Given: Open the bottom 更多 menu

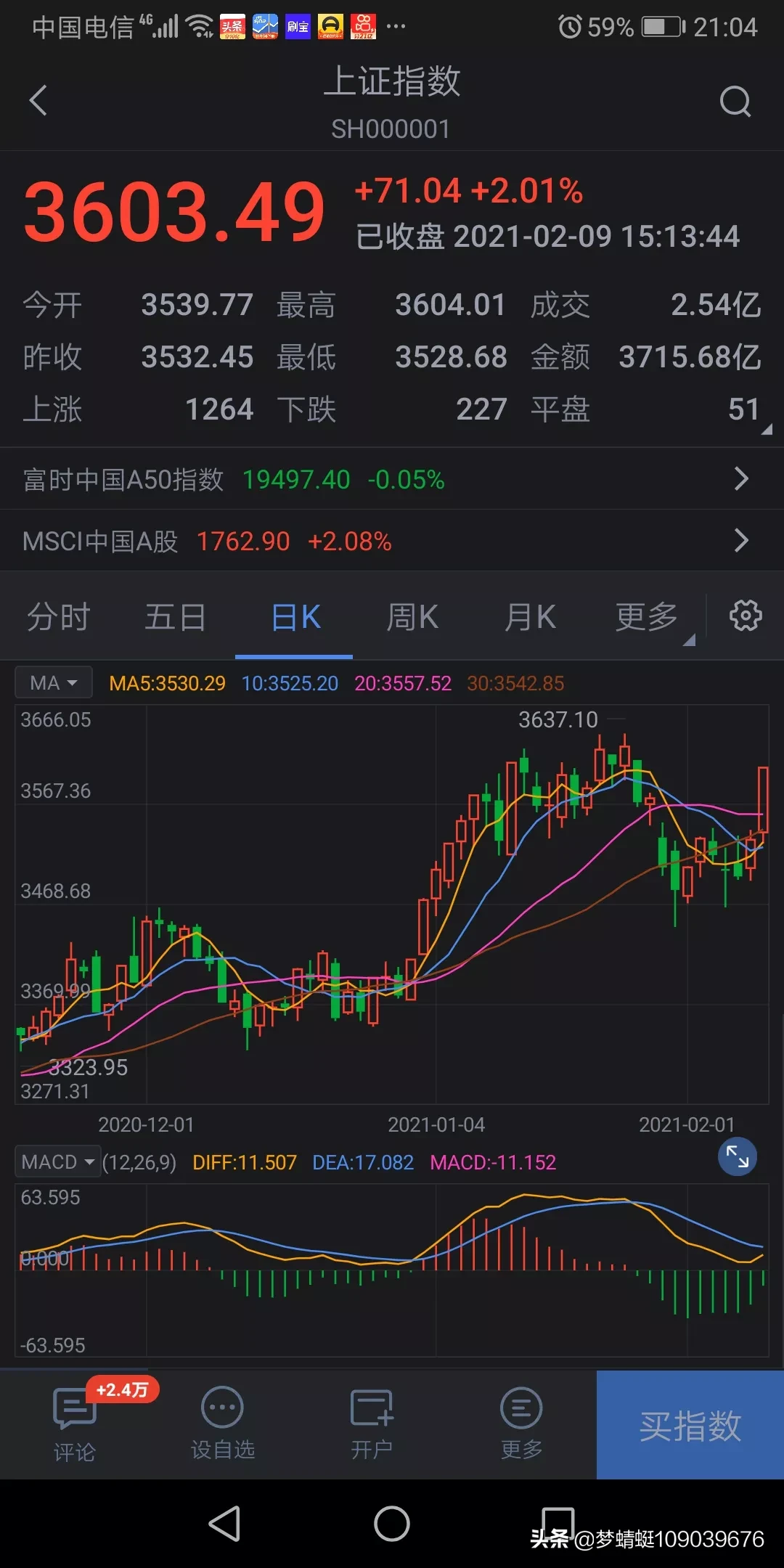Looking at the screenshot, I should [521, 1424].
